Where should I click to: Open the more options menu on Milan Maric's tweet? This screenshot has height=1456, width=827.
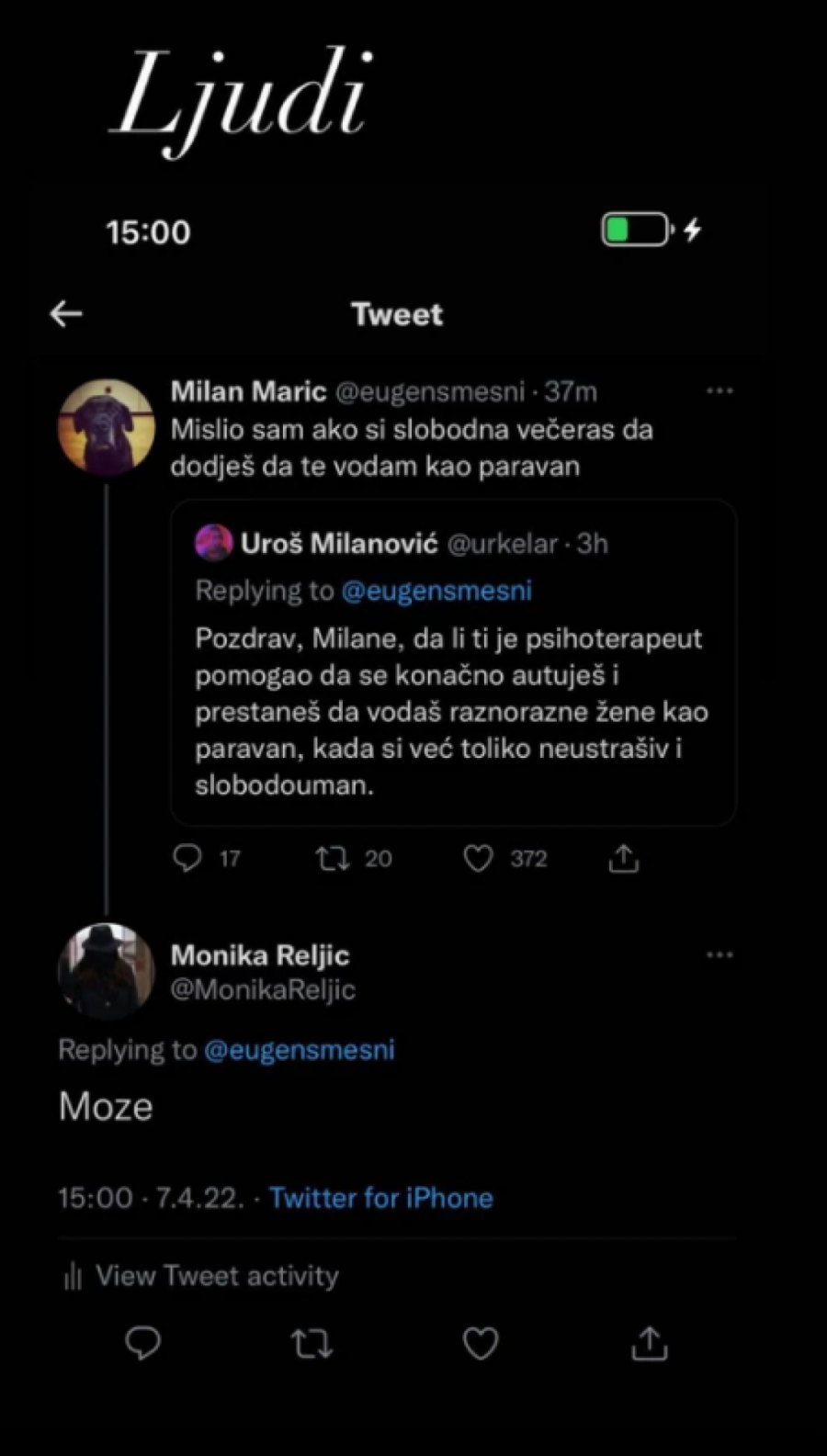tap(719, 390)
